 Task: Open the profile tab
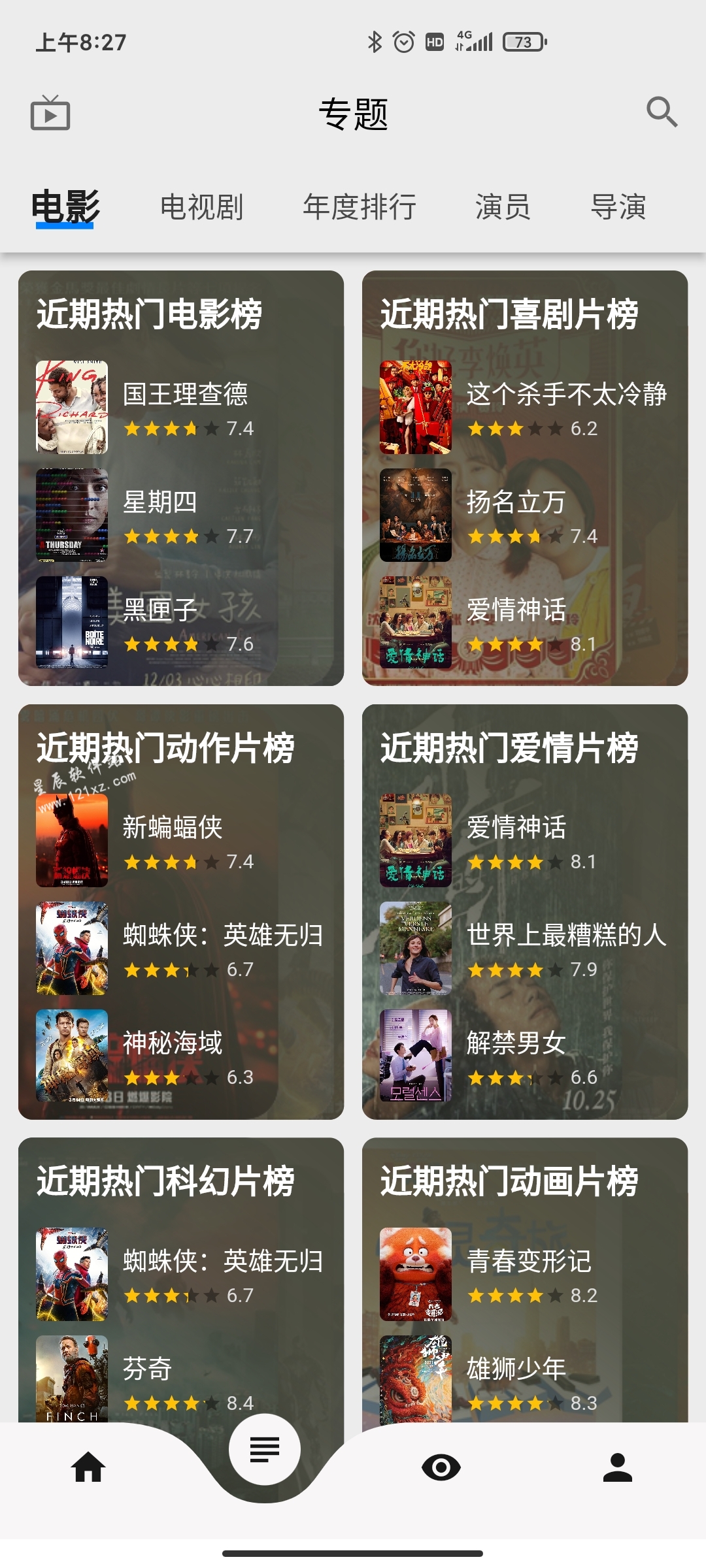click(x=618, y=1467)
